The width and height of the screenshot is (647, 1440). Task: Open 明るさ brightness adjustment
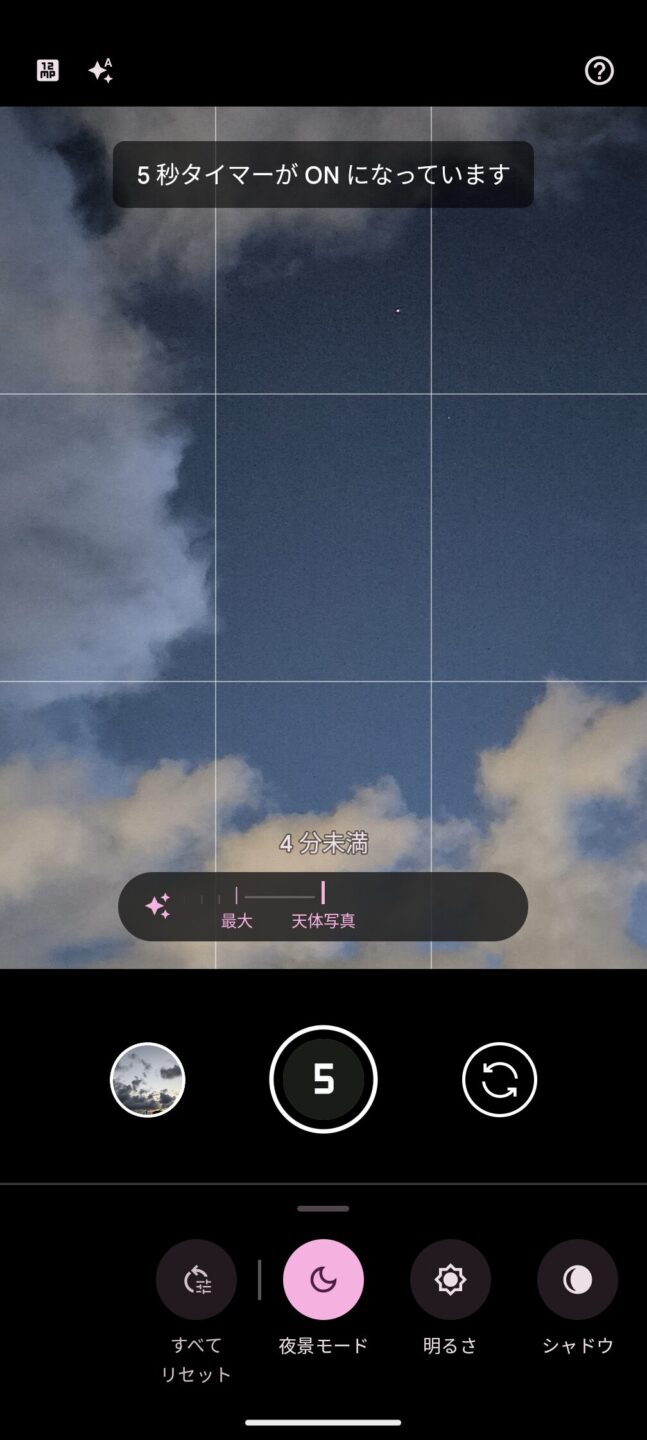[450, 1280]
